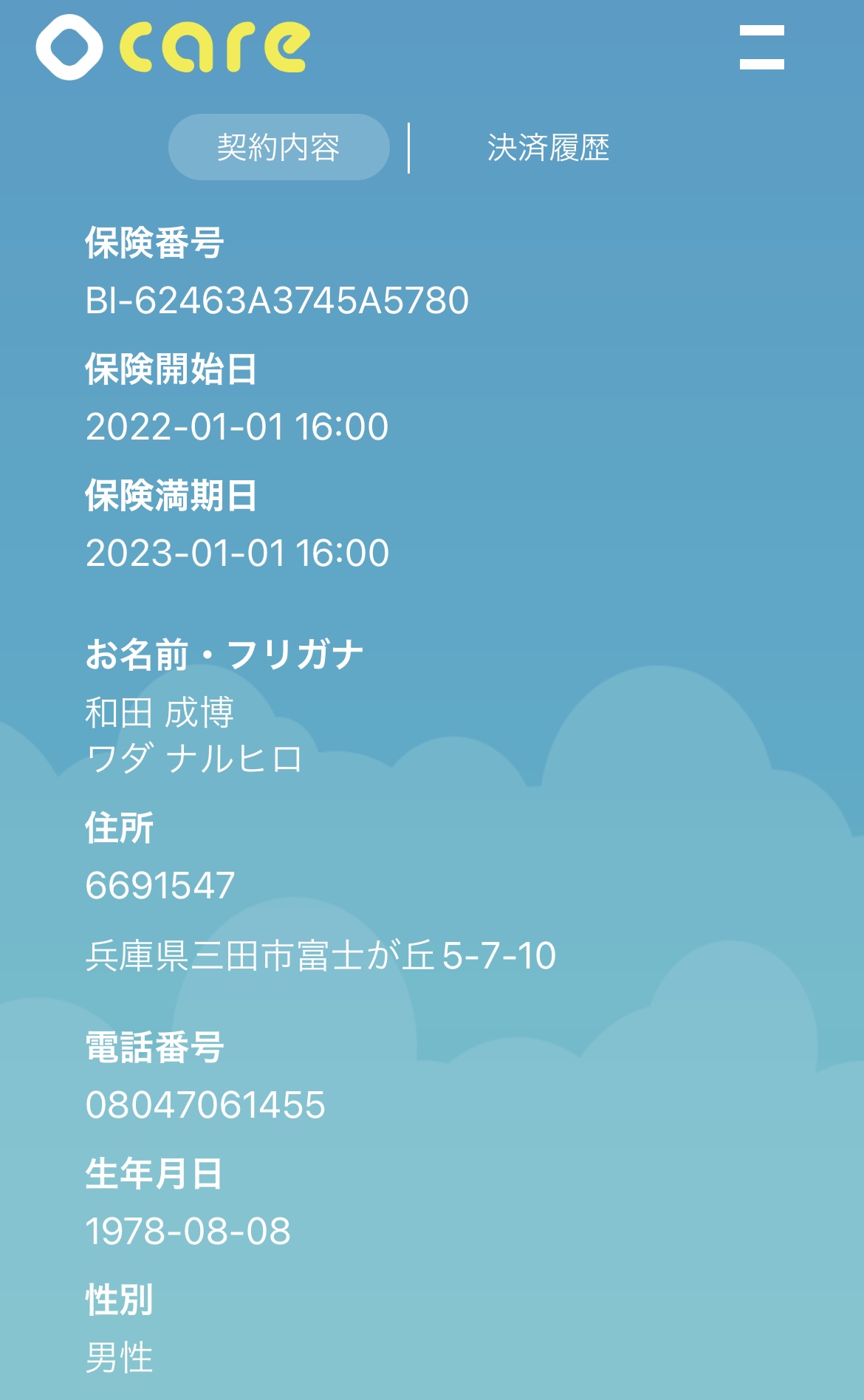Select the 契約内容 tab
This screenshot has height=1400, width=864.
pos(279,147)
